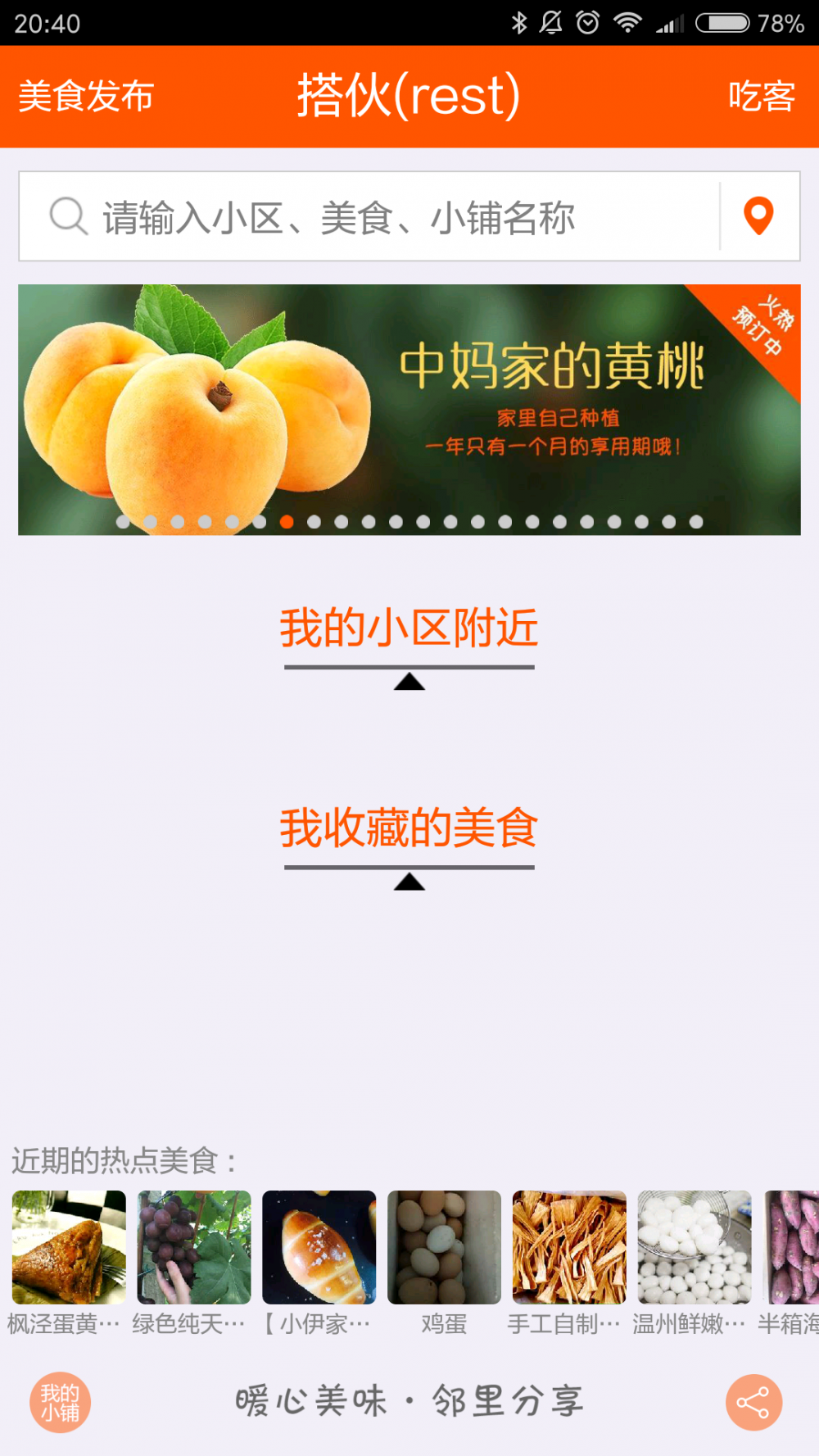Open hot food item 【小伊家

[x=319, y=1248]
